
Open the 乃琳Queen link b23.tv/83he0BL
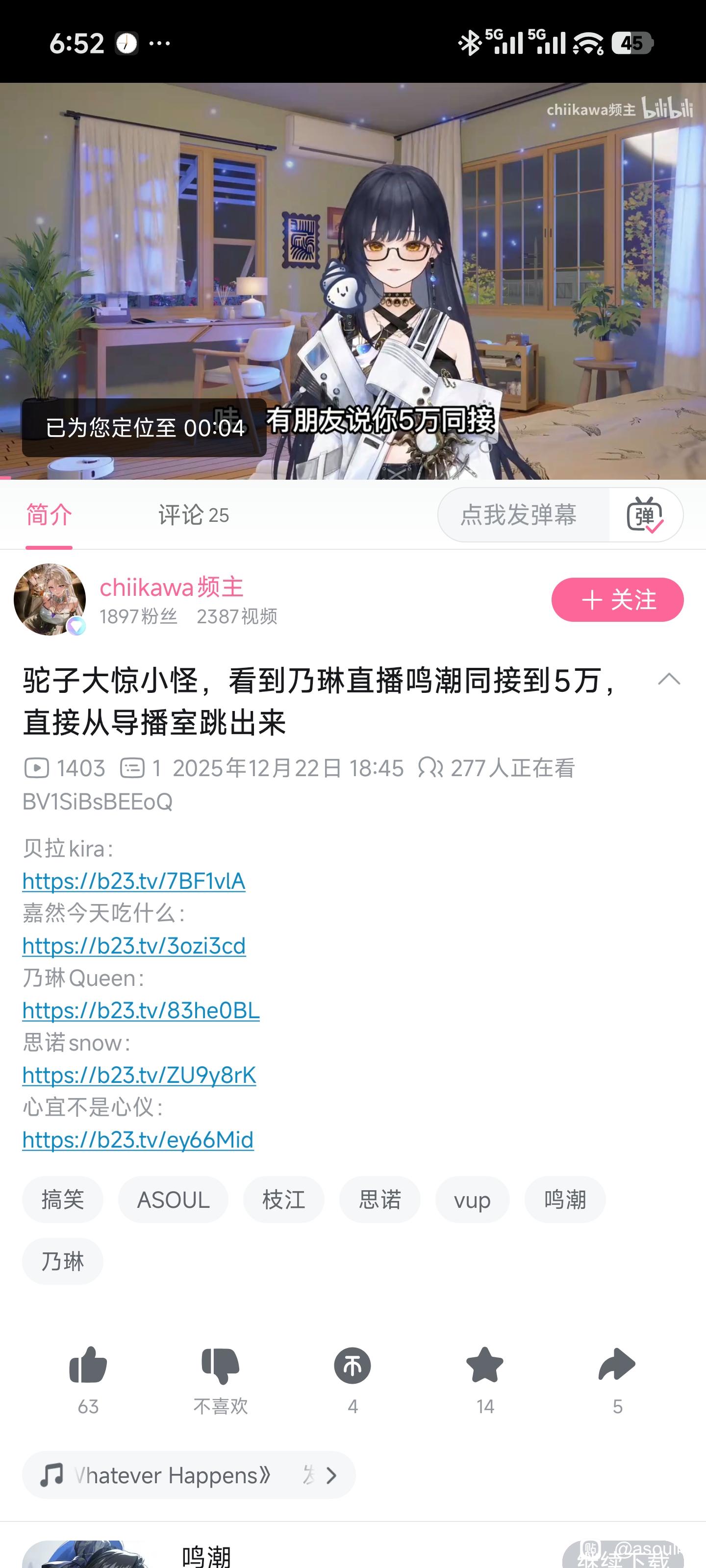(141, 1010)
